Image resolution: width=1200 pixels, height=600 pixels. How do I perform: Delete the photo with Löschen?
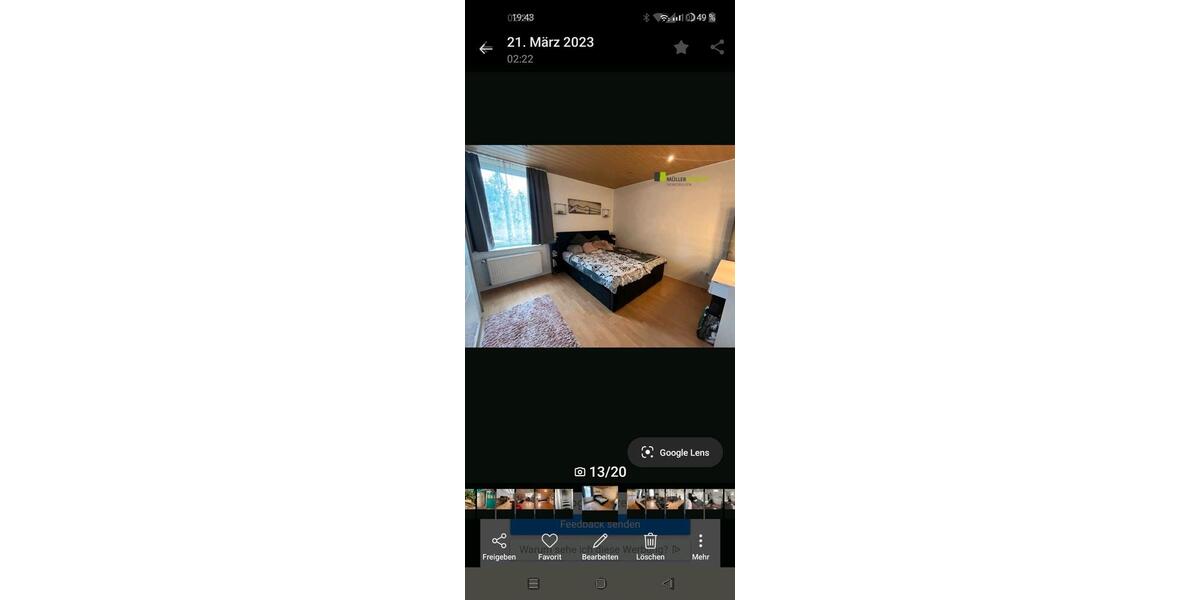[x=650, y=546]
